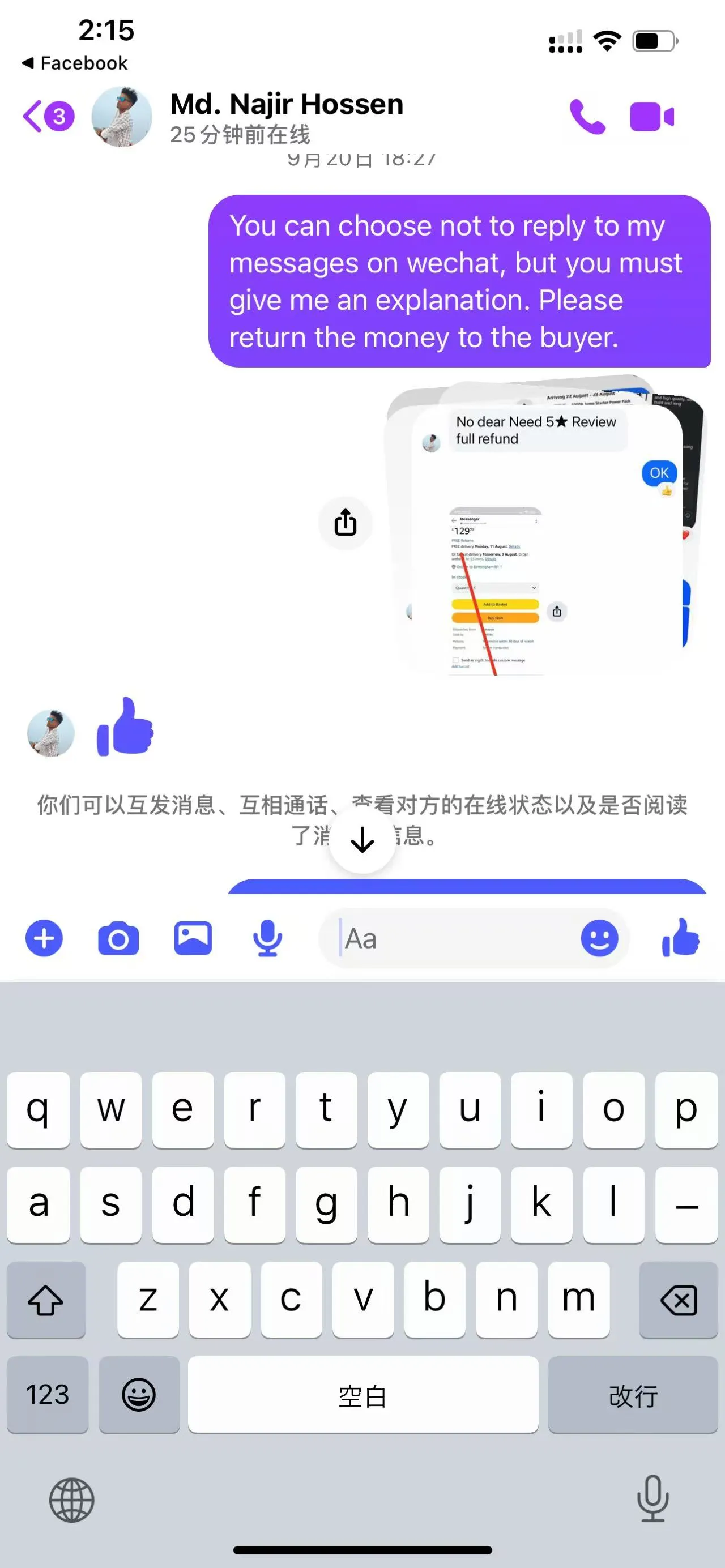Start a video call
Viewport: 725px width, 1568px height.
pos(652,116)
